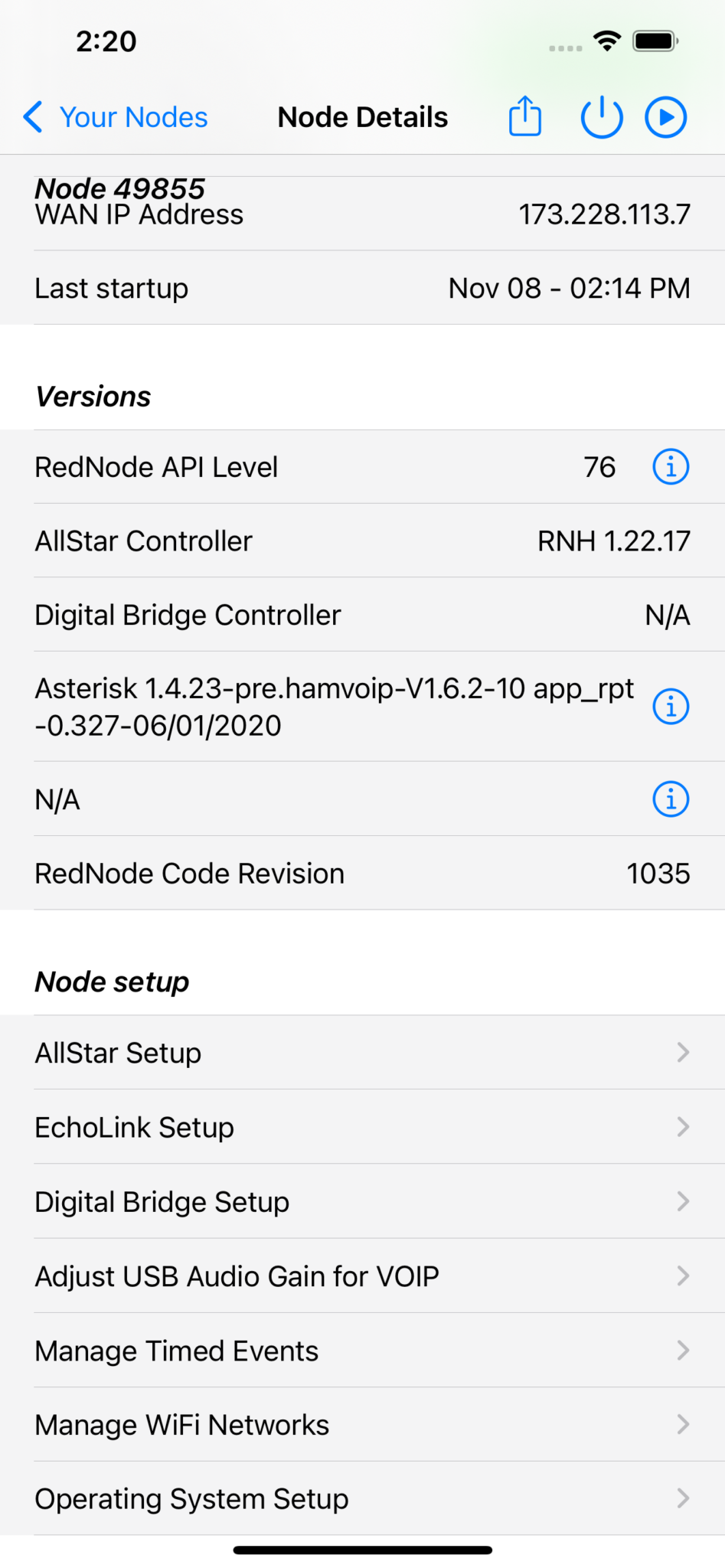Open Operating System Setup

tap(362, 1498)
